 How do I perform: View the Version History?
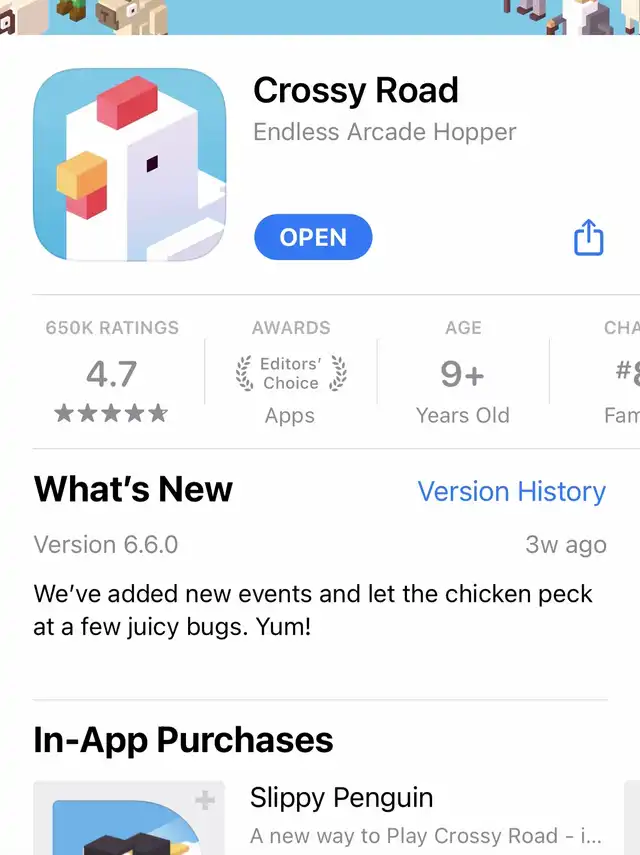click(511, 491)
